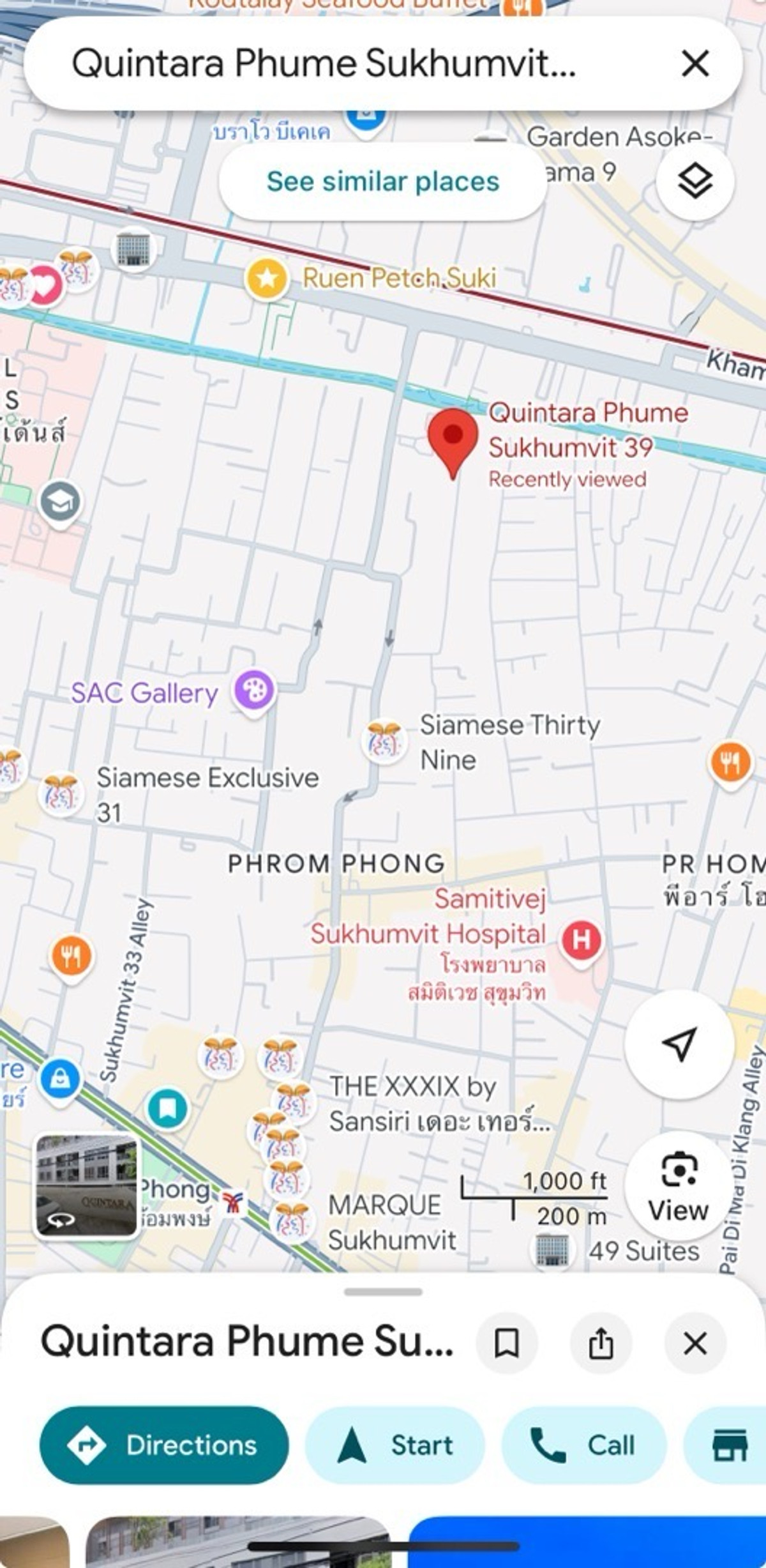Open the Lens View button
Screen dimensions: 766x1568
click(x=678, y=1186)
